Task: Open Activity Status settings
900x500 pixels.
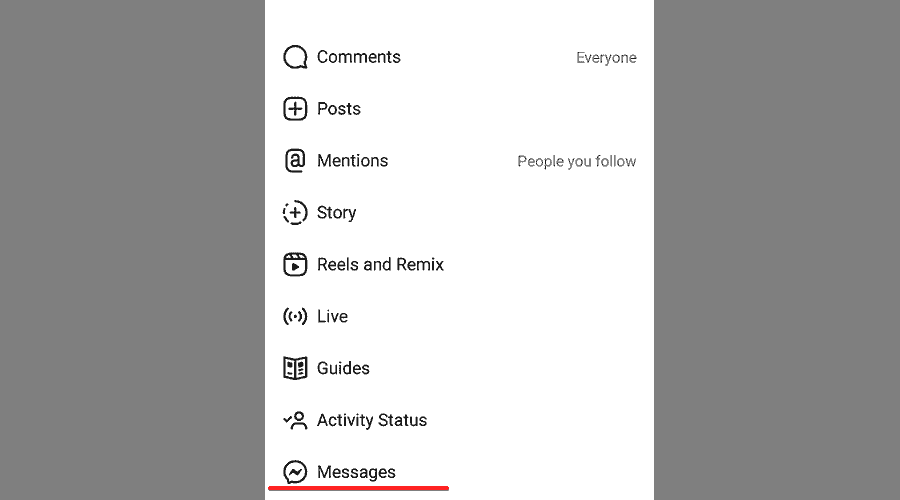Action: point(371,421)
